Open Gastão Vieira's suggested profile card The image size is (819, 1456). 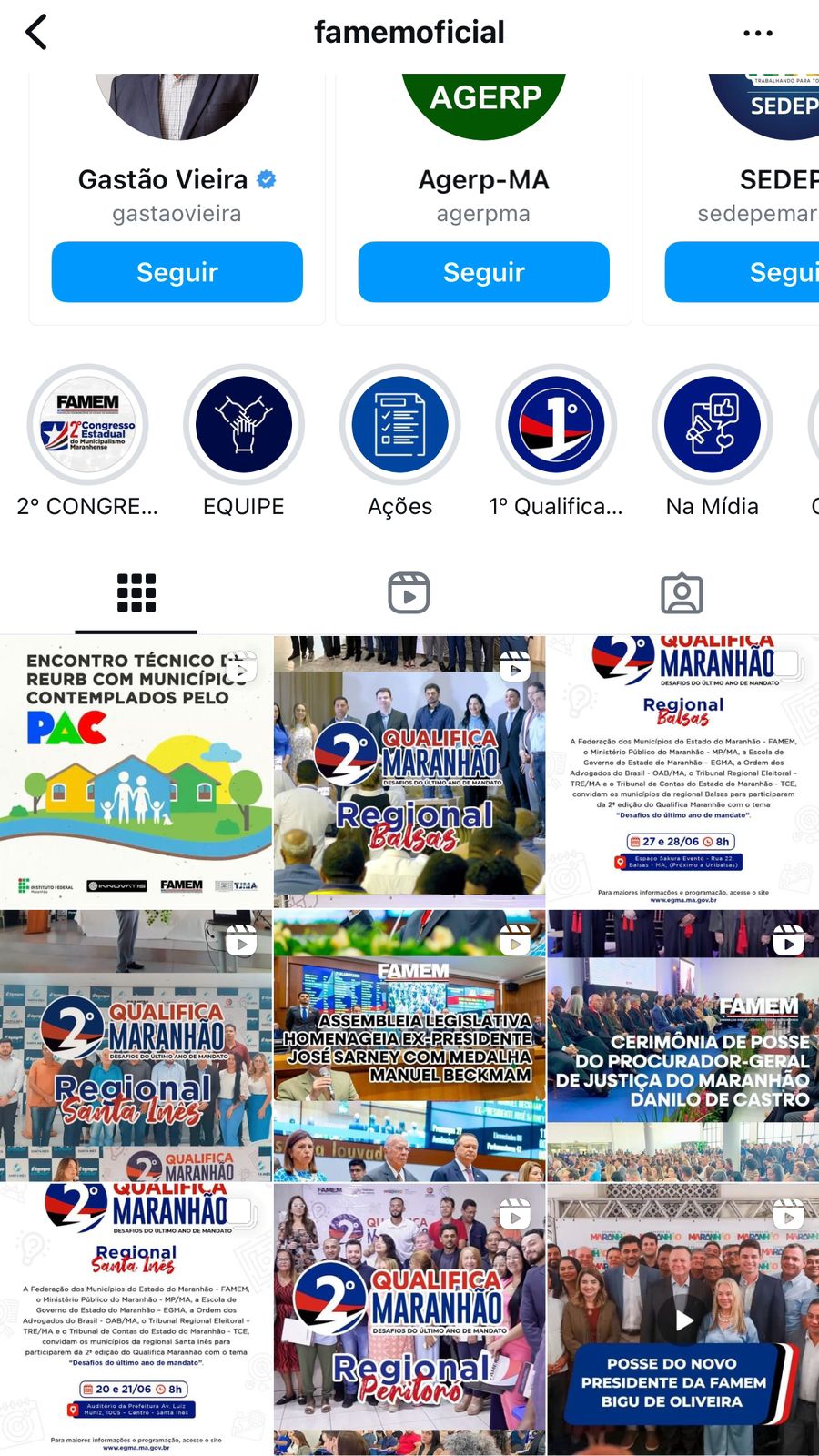[177, 182]
